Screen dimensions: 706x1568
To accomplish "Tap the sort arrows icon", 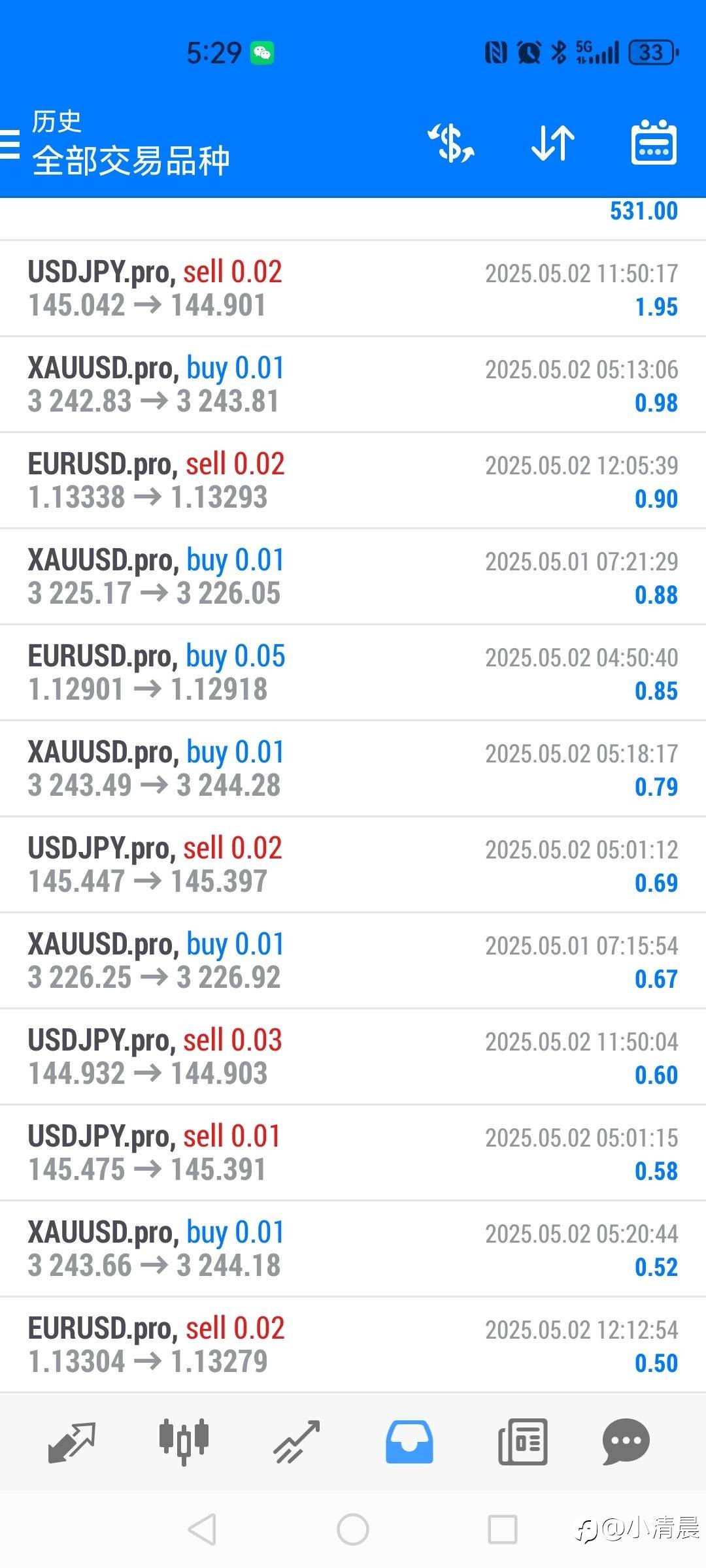I will point(553,143).
